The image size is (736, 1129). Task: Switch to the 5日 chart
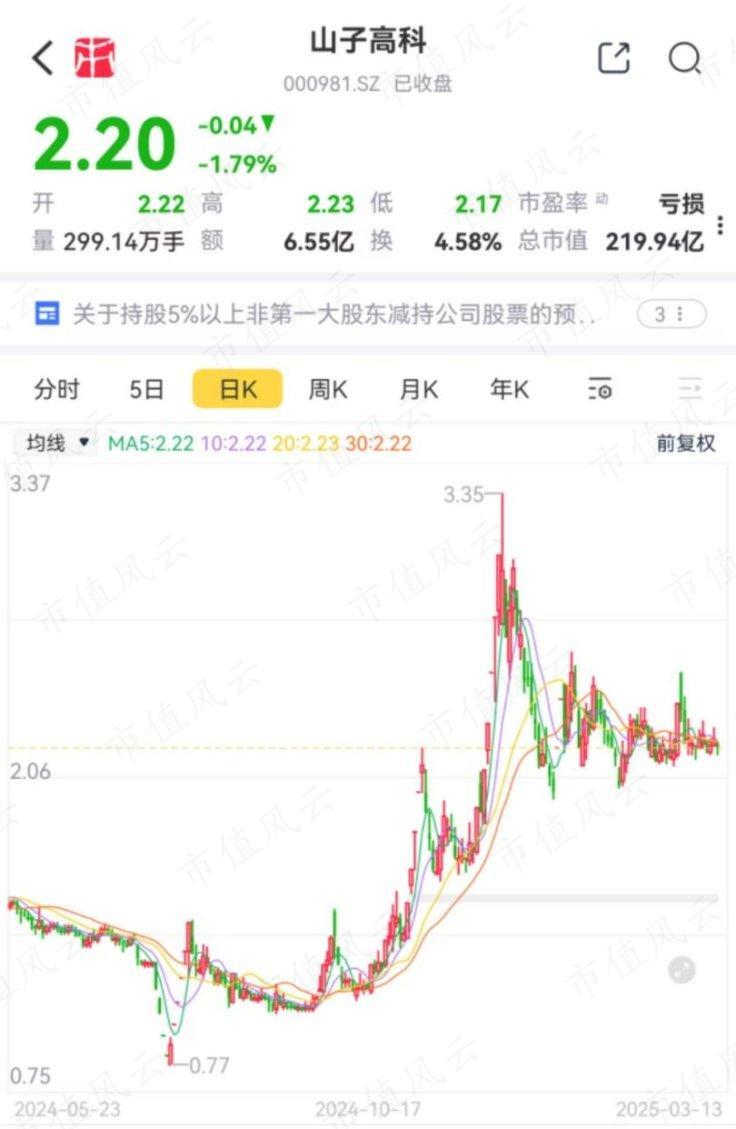tap(146, 389)
